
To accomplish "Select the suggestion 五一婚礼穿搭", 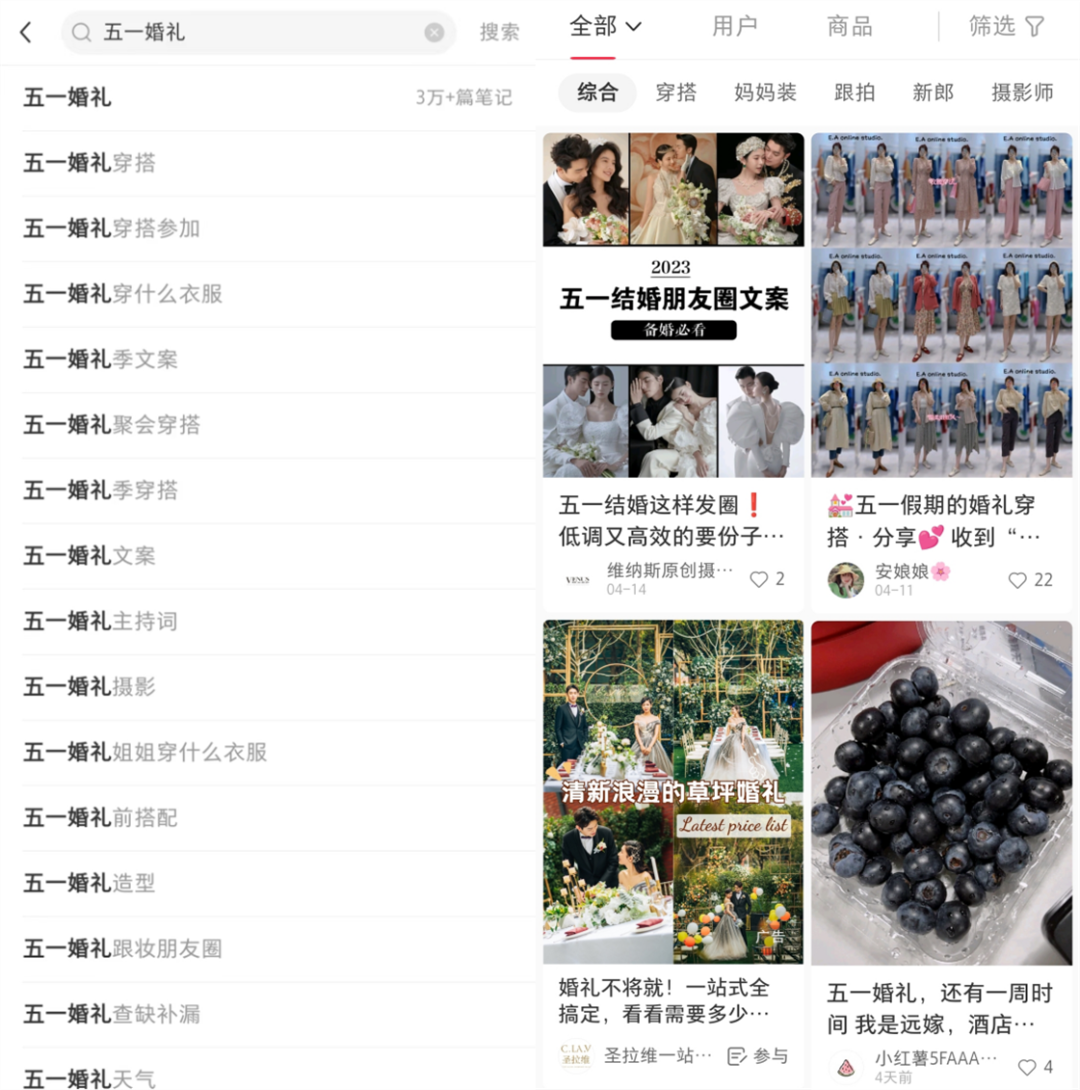I will tap(90, 163).
